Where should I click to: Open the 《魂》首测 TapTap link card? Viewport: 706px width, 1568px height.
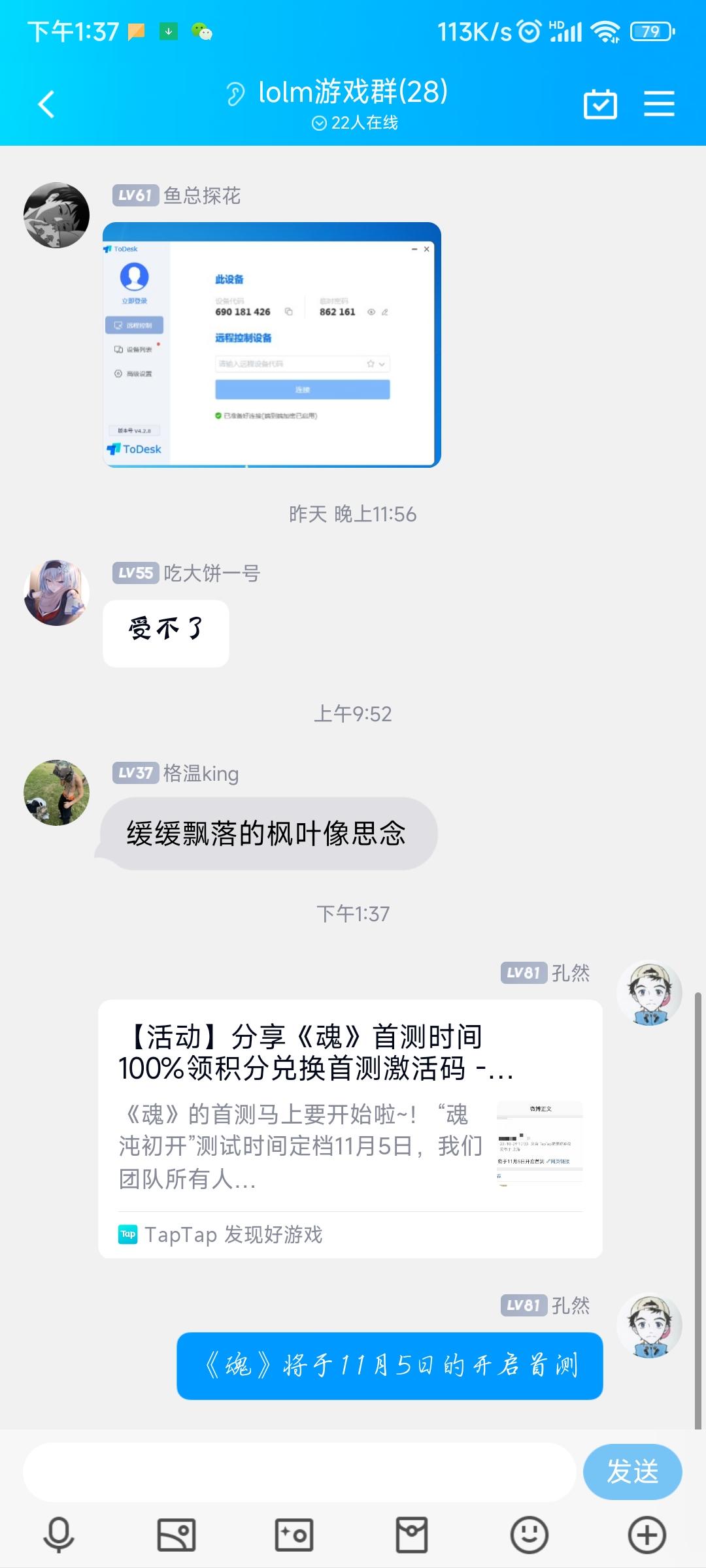tap(353, 1124)
